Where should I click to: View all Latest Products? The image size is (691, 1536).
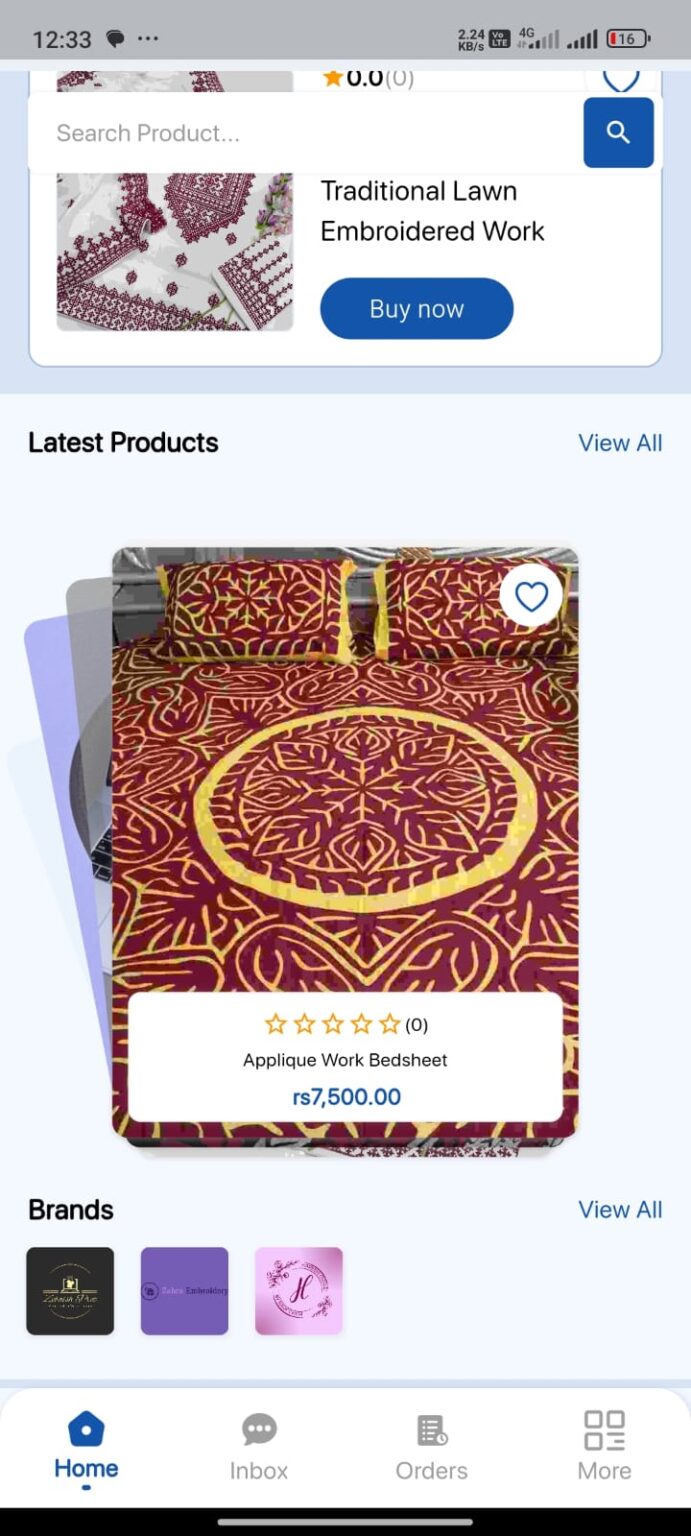pos(620,443)
